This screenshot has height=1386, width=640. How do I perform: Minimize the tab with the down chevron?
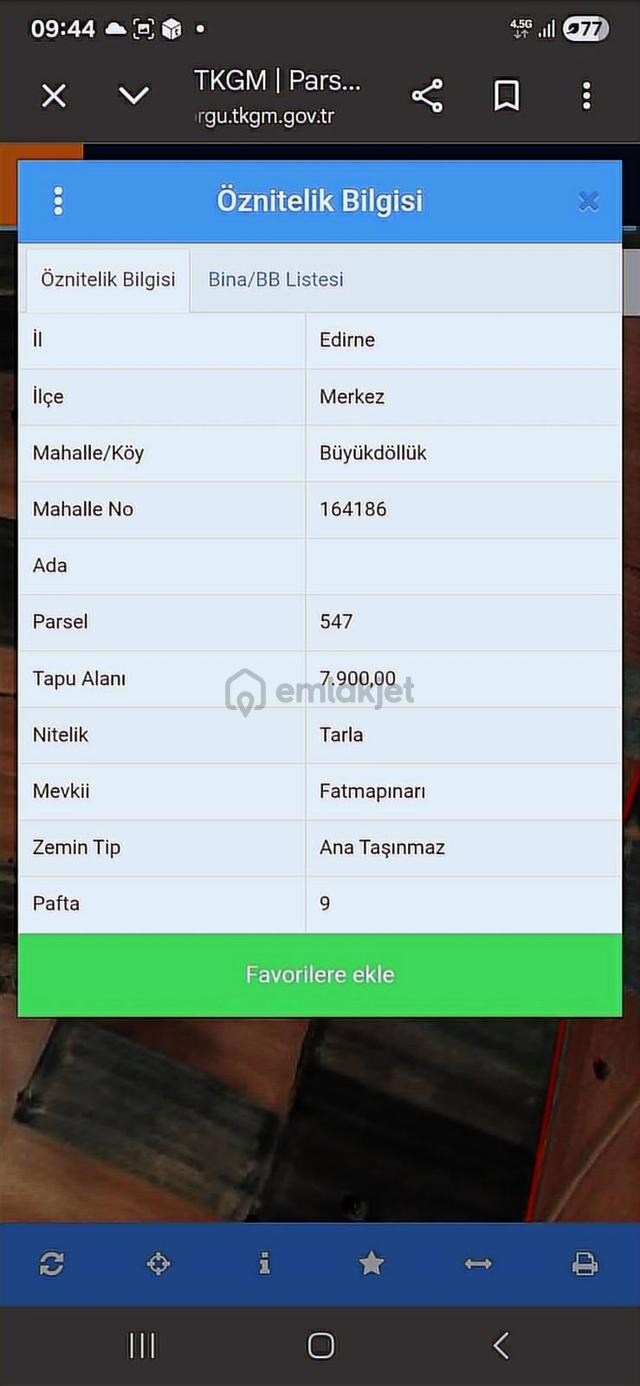click(133, 96)
